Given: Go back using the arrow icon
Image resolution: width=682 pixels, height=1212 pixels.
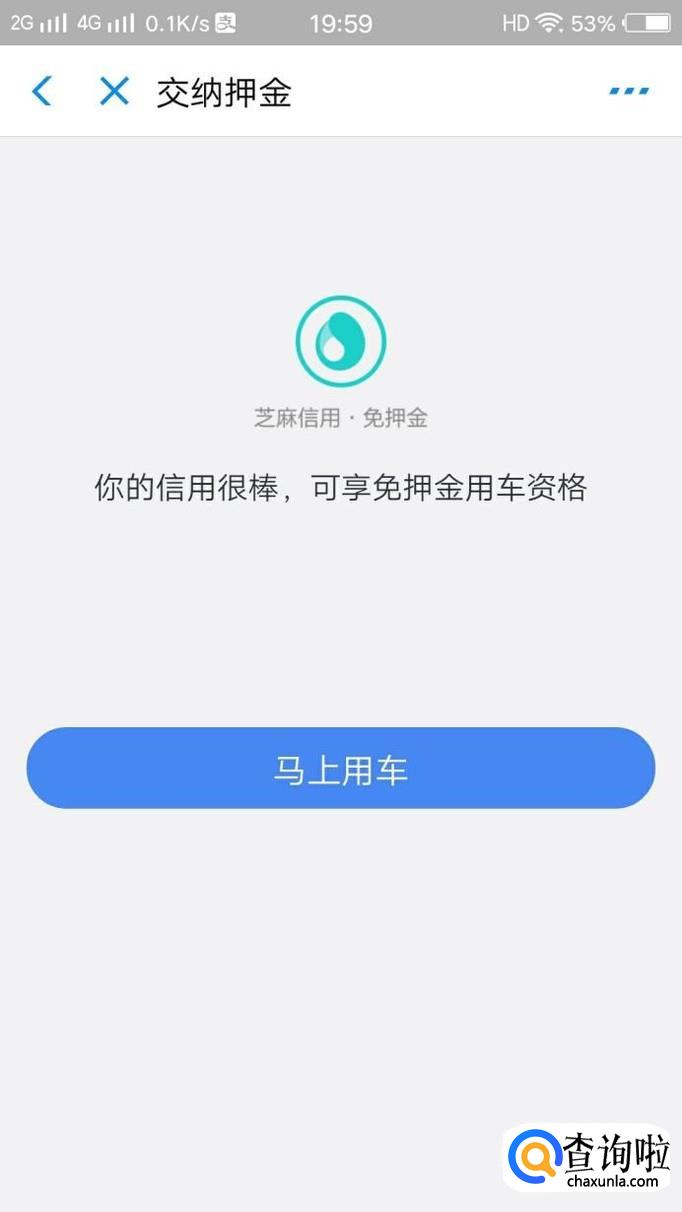Looking at the screenshot, I should click(x=41, y=92).
